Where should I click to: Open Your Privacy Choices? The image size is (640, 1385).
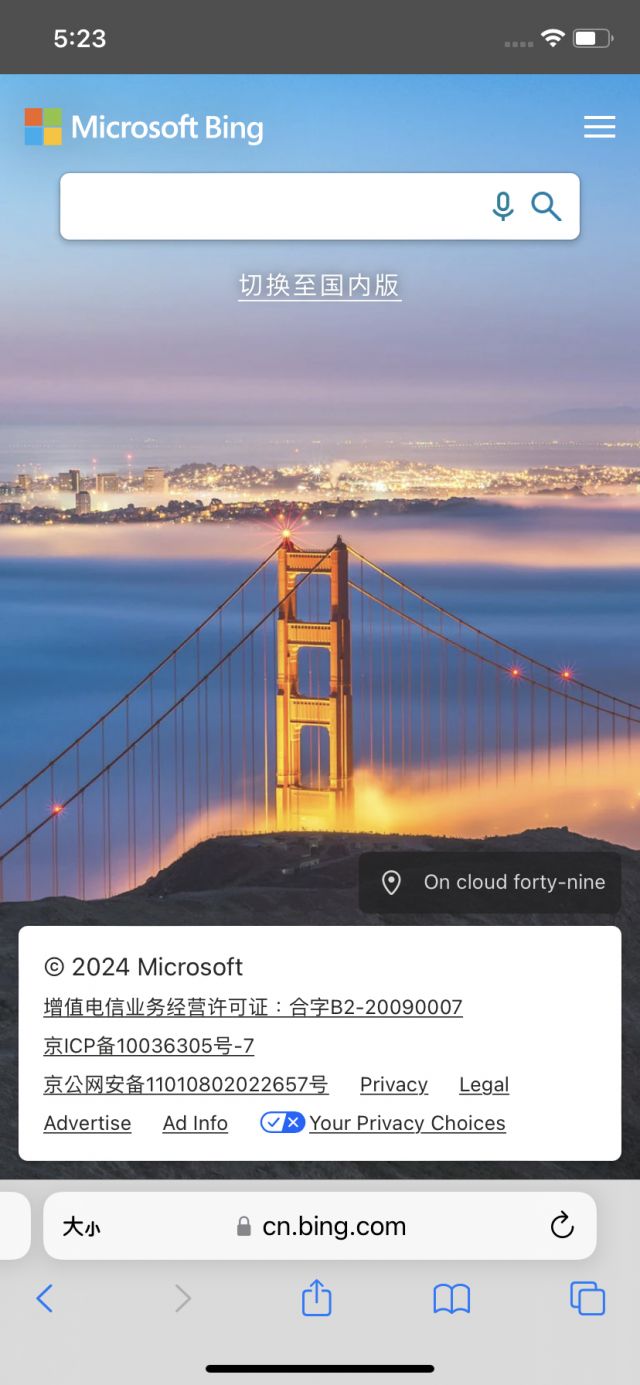[x=383, y=1123]
